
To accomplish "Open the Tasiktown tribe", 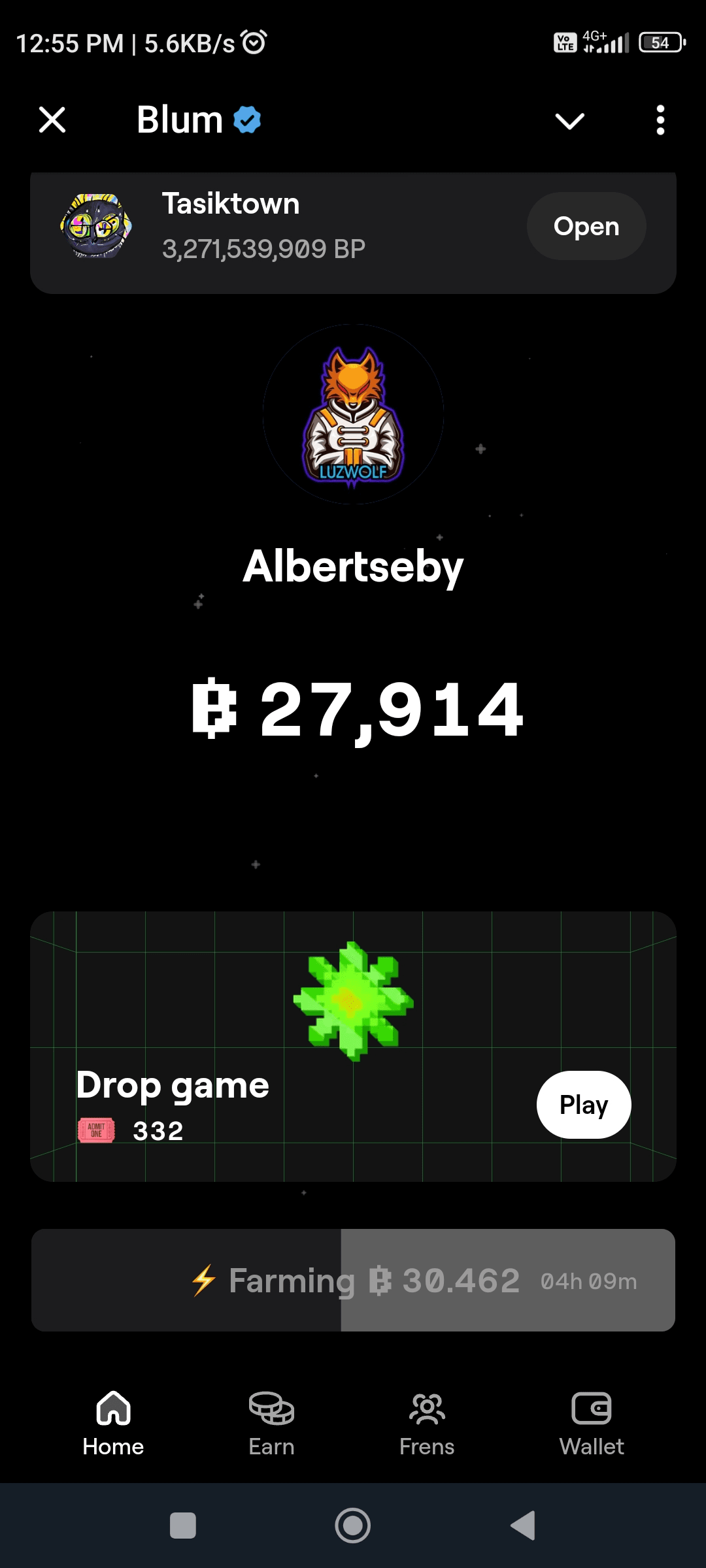I will [586, 226].
